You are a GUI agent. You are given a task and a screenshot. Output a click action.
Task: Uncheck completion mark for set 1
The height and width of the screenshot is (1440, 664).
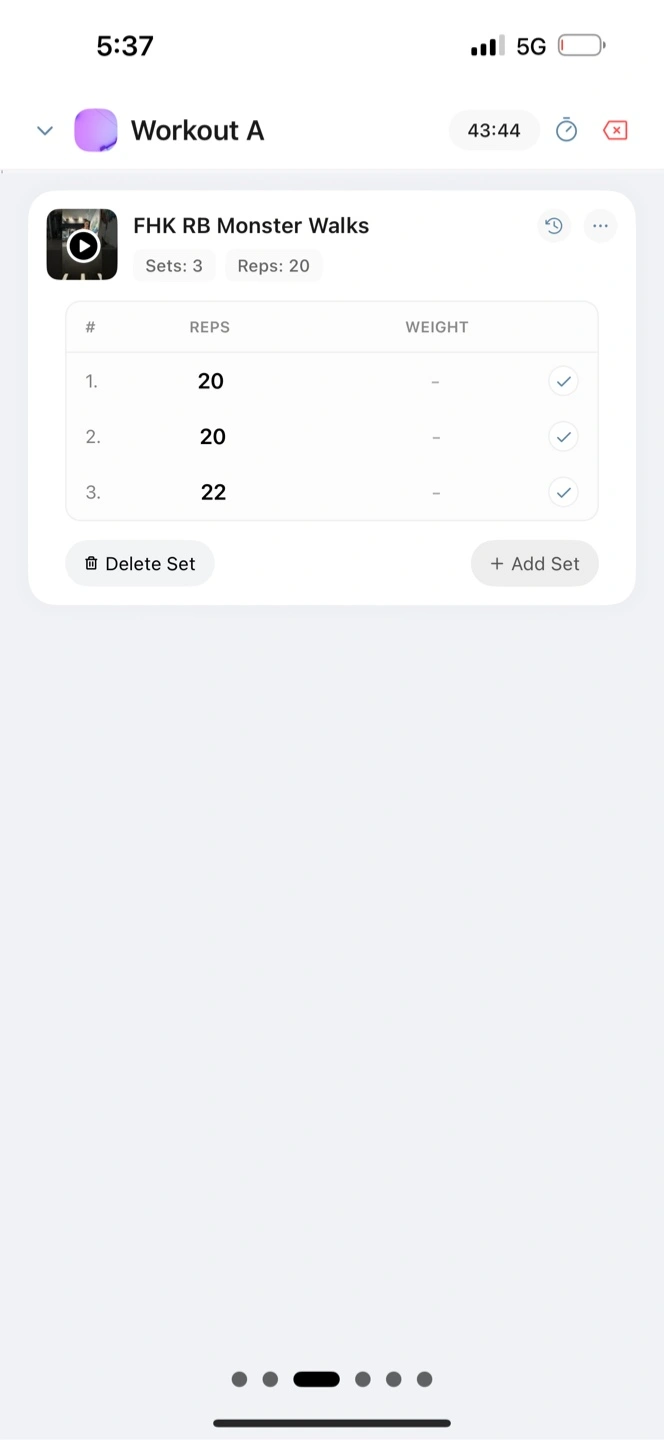pos(563,381)
